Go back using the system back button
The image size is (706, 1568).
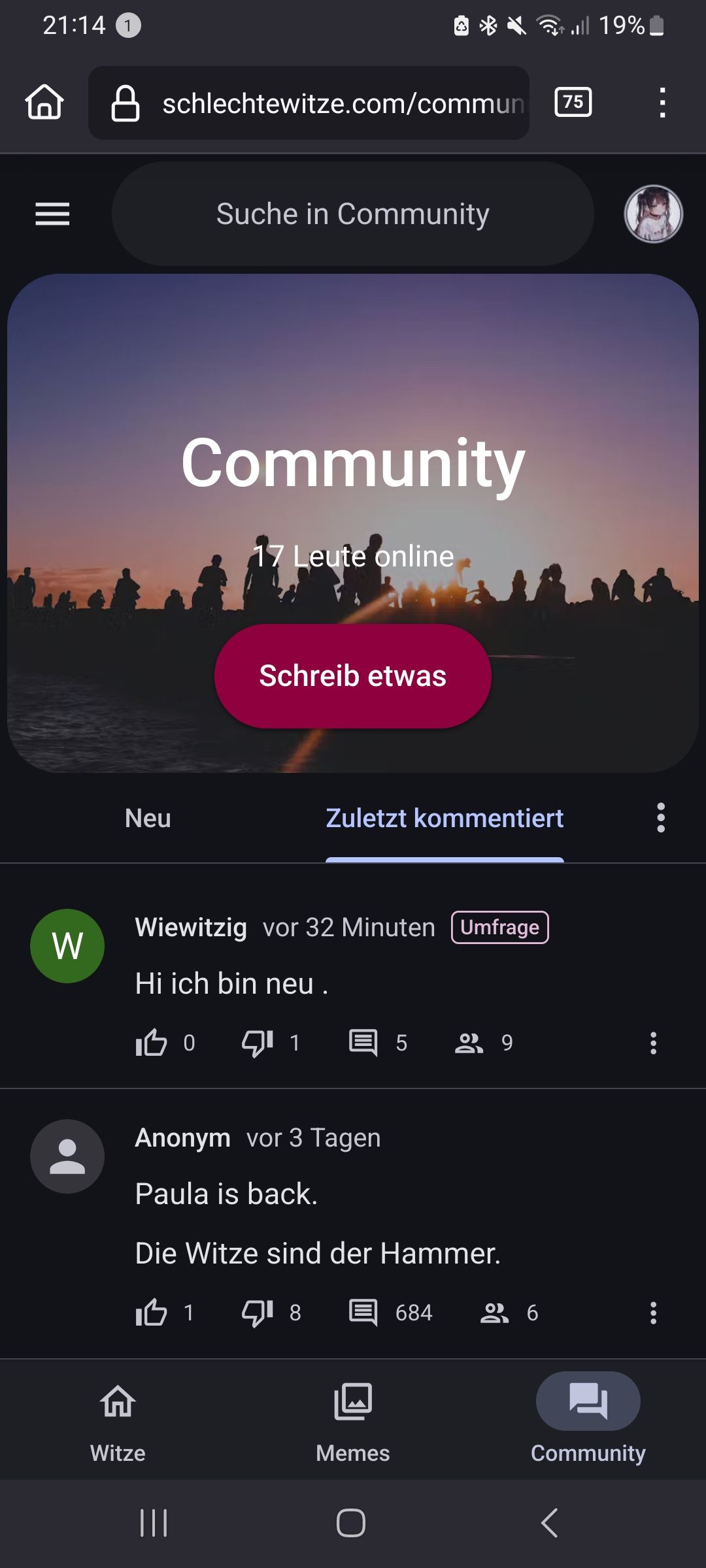(x=550, y=1523)
